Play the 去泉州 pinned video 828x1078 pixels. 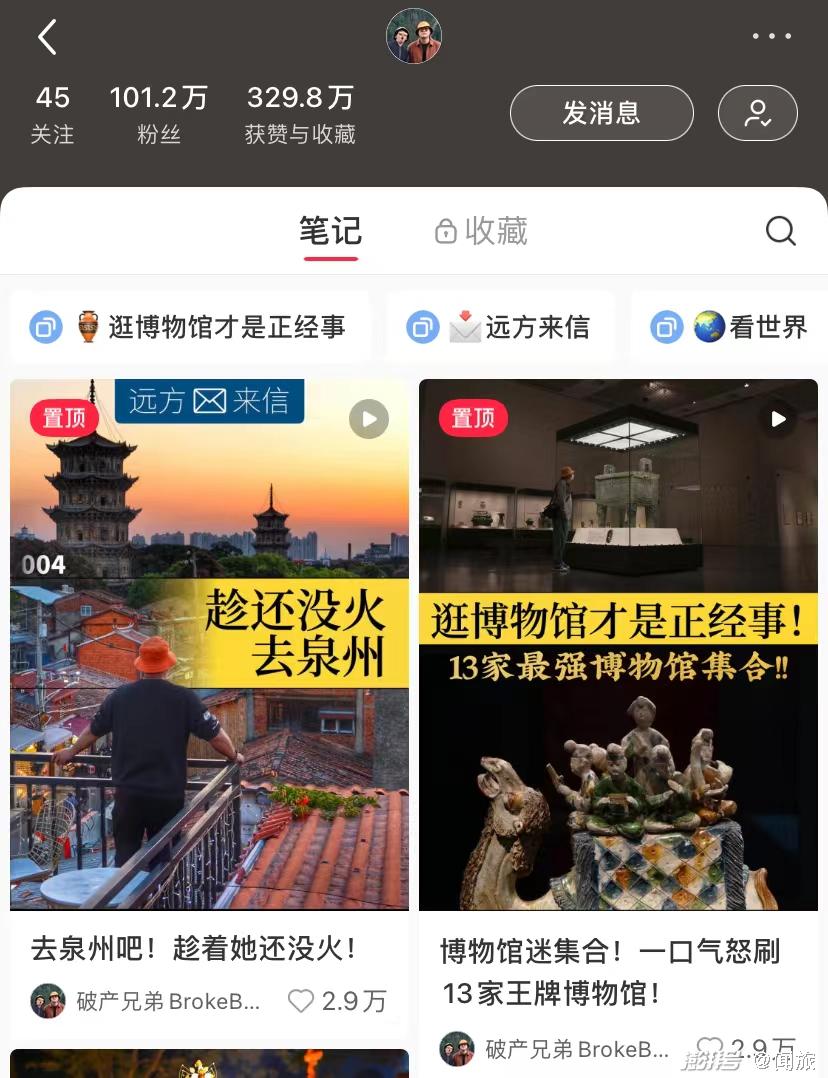pyautogui.click(x=368, y=418)
